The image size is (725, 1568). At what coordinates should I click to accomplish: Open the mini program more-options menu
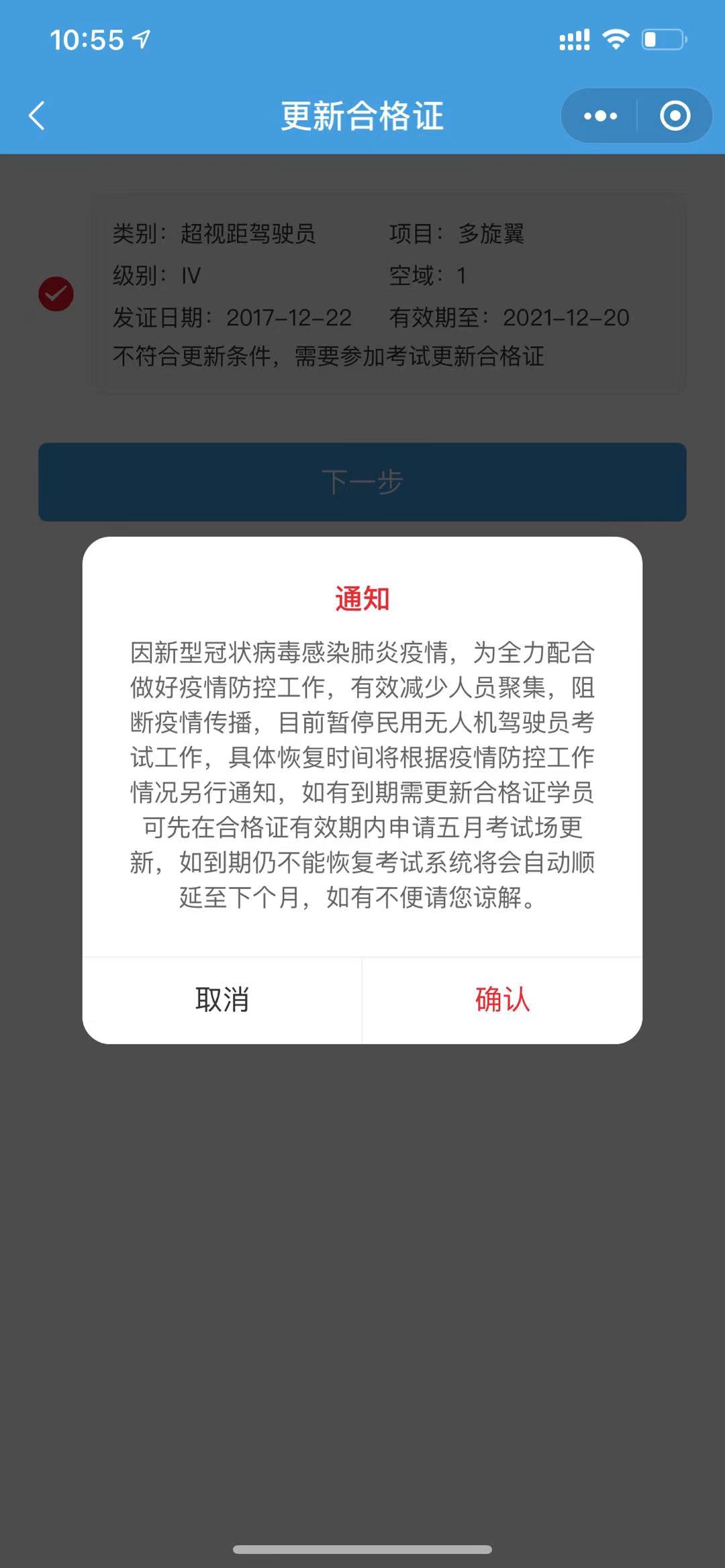click(x=600, y=116)
